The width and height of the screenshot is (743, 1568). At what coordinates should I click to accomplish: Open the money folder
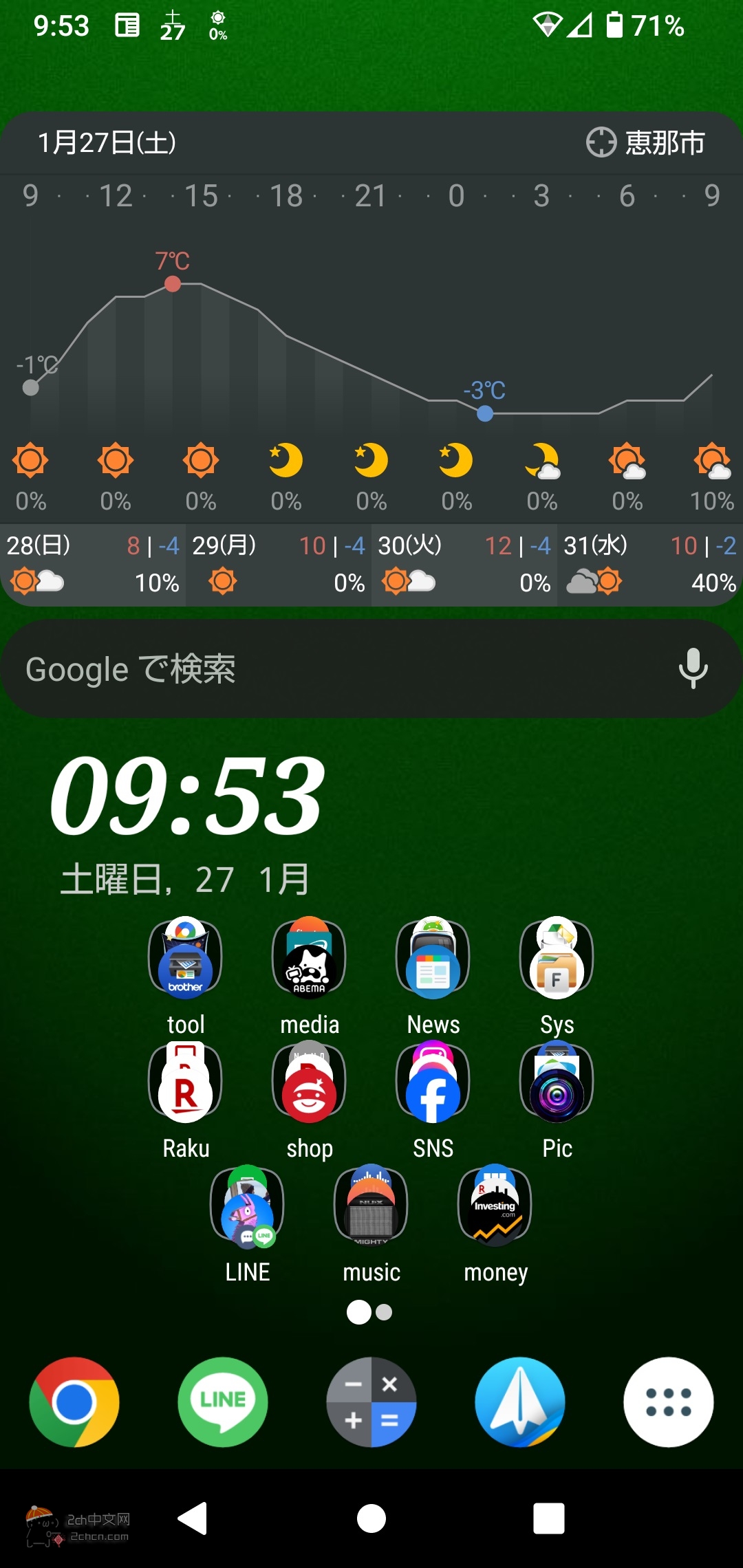(x=495, y=1207)
